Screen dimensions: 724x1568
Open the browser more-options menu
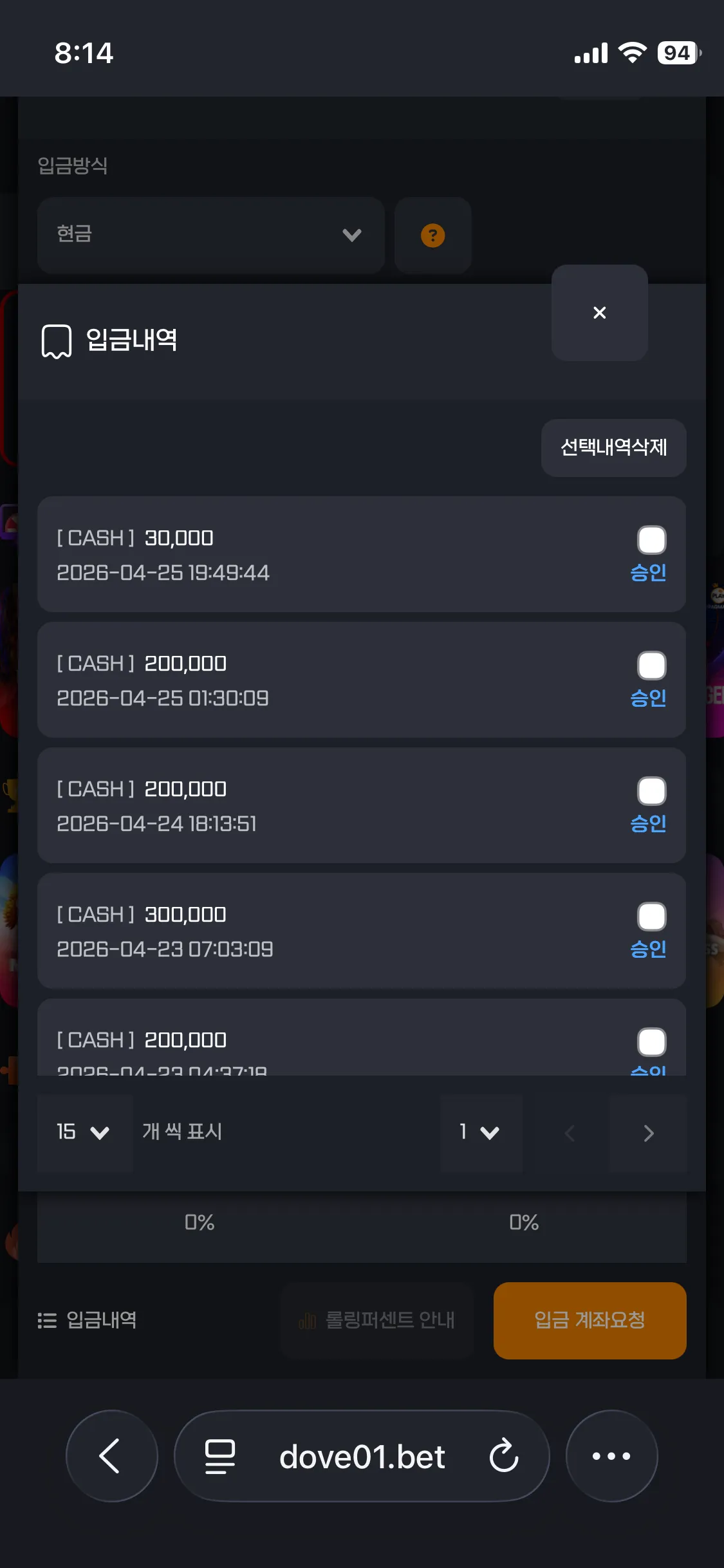[x=611, y=1456]
